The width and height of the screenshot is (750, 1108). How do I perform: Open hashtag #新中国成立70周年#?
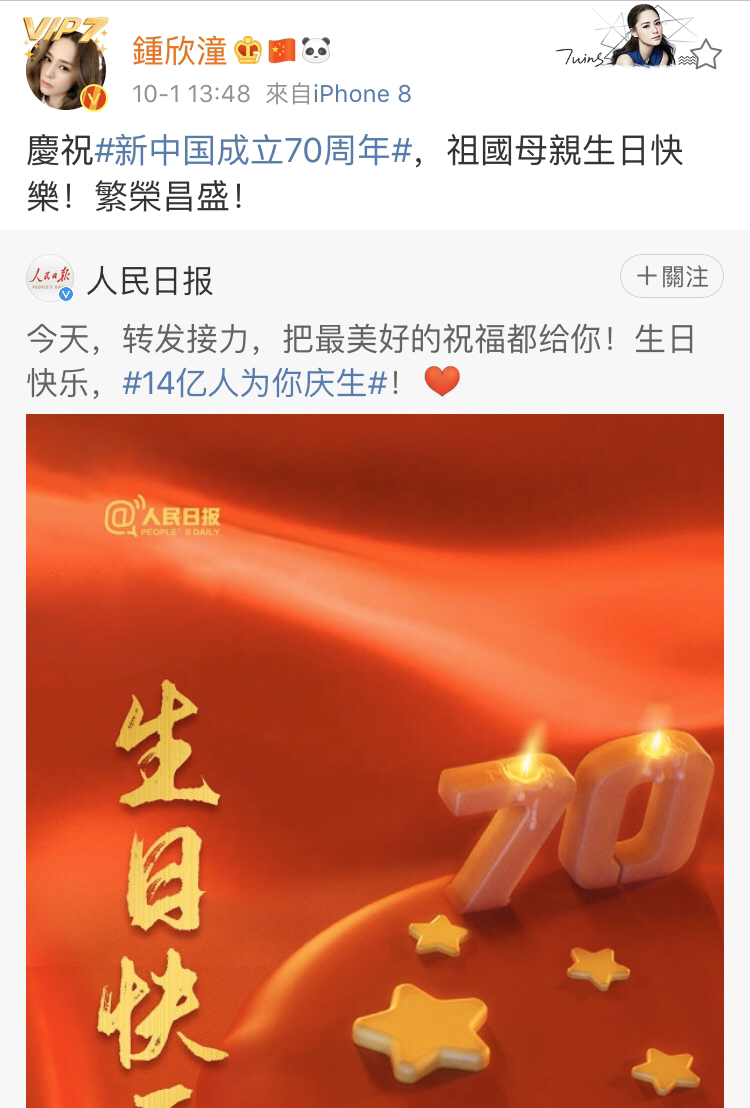tap(253, 152)
